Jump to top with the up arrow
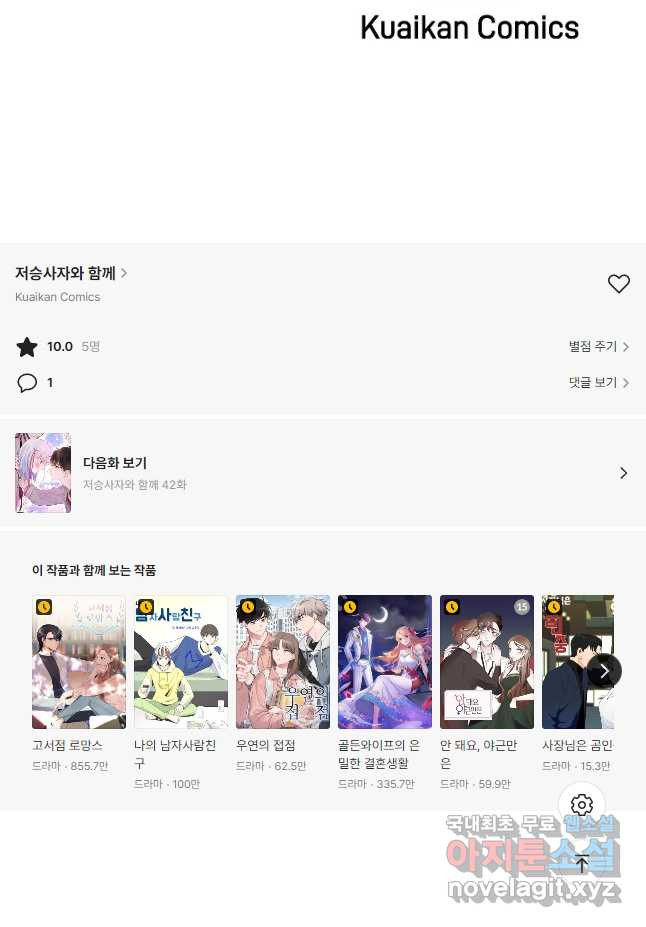 click(x=582, y=864)
